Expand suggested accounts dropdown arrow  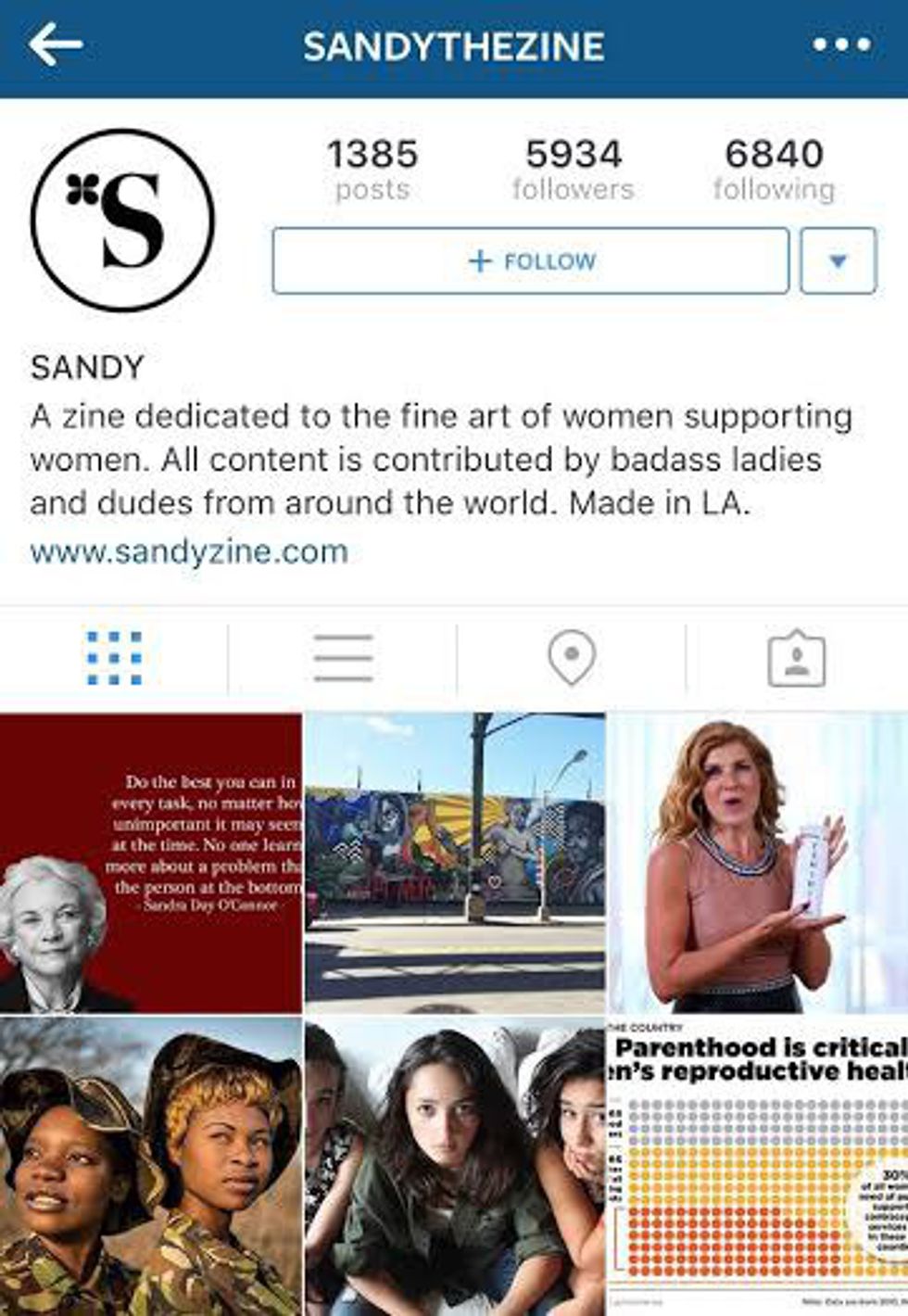[x=838, y=261]
